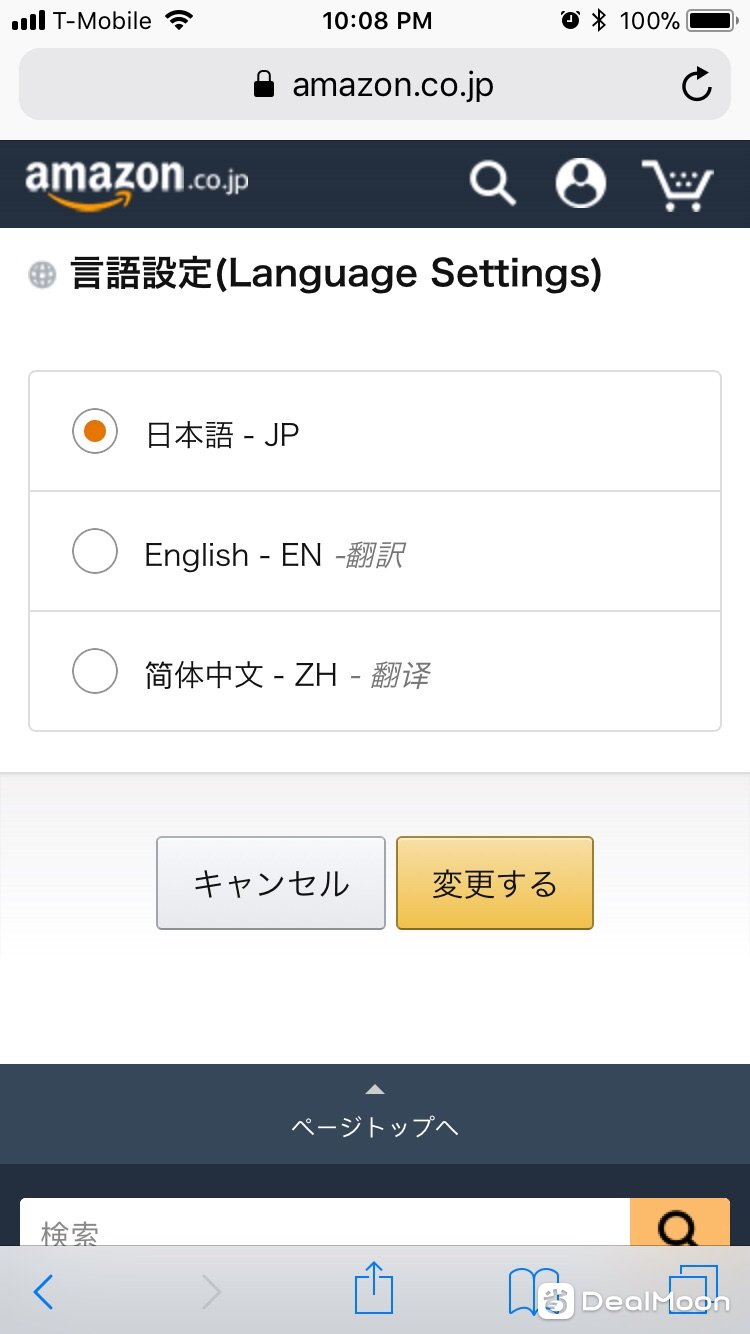Select 日本語 - JP language option
750x1334 pixels.
click(375, 432)
